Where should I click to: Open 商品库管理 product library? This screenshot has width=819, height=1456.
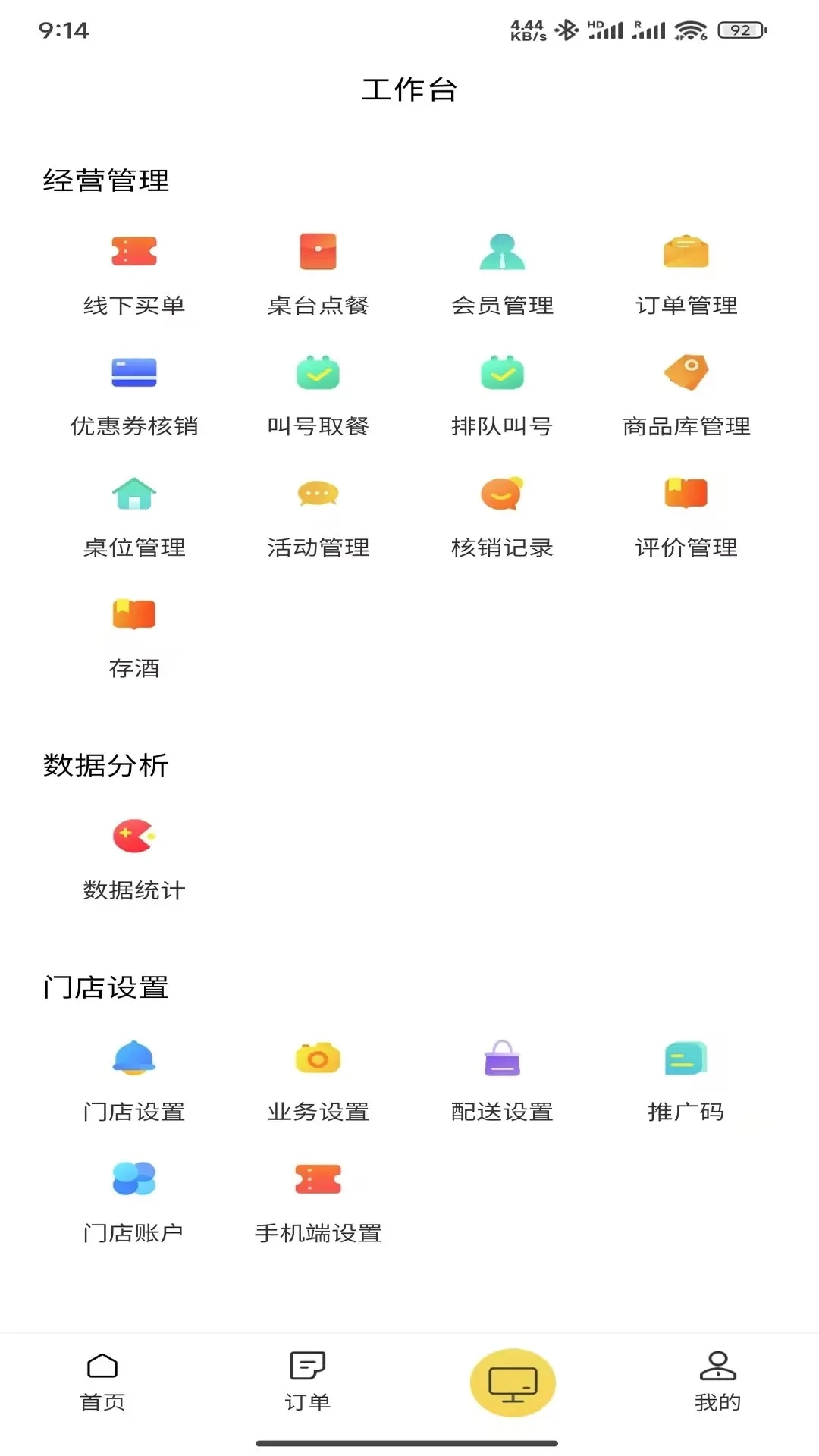coord(686,393)
